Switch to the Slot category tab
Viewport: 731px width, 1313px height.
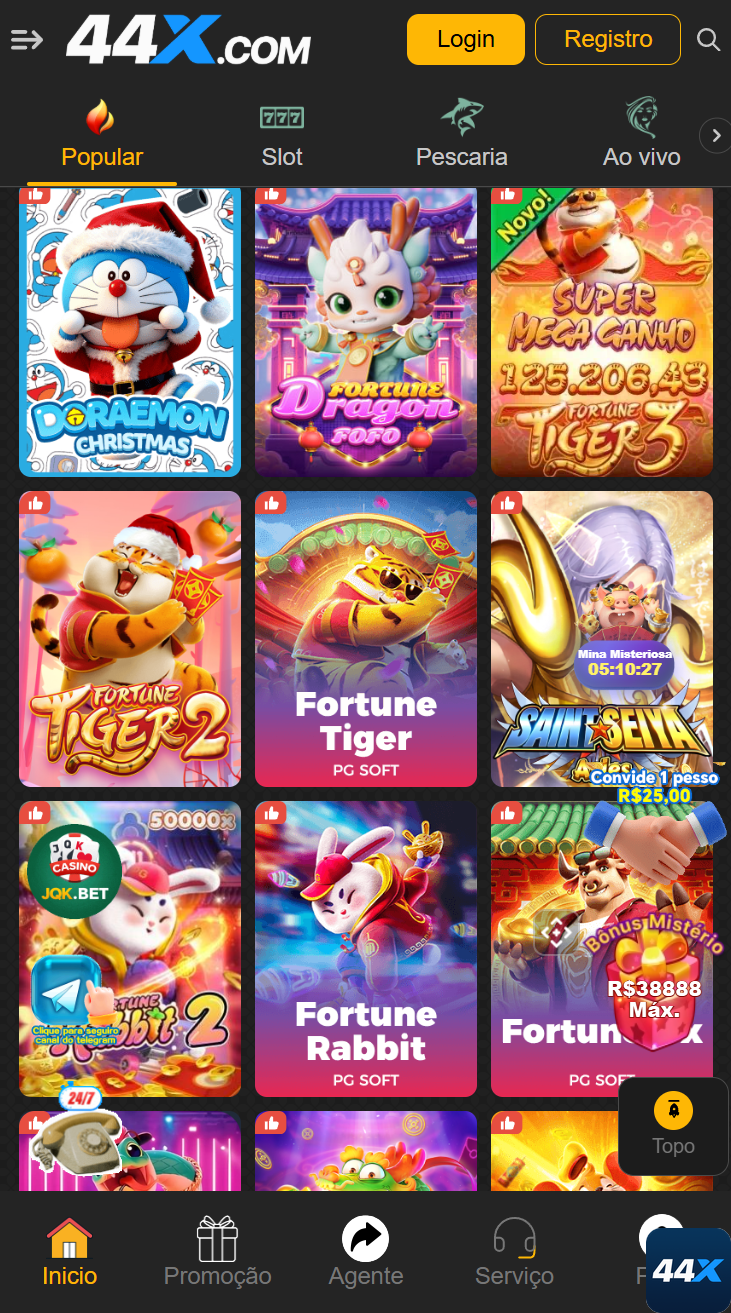[282, 135]
